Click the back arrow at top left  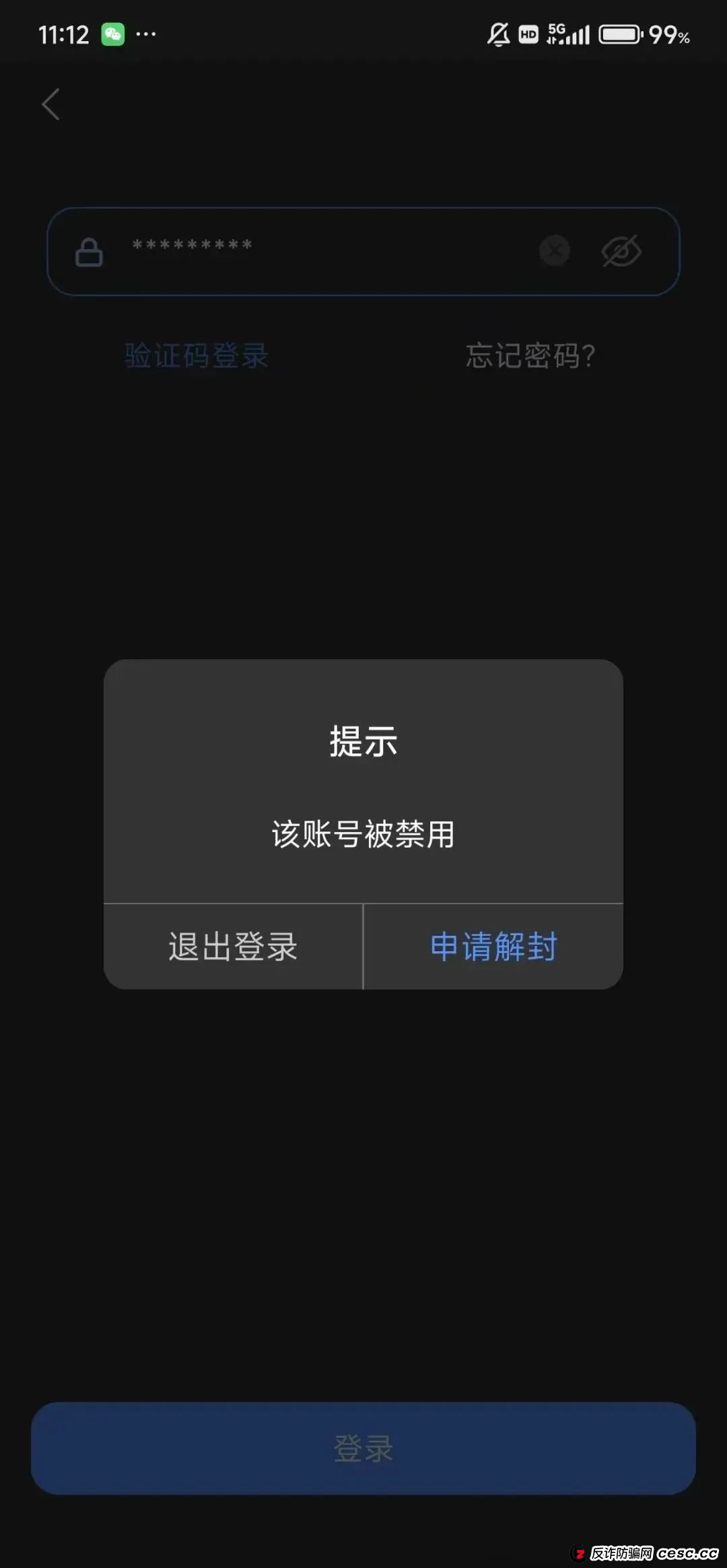pos(50,104)
